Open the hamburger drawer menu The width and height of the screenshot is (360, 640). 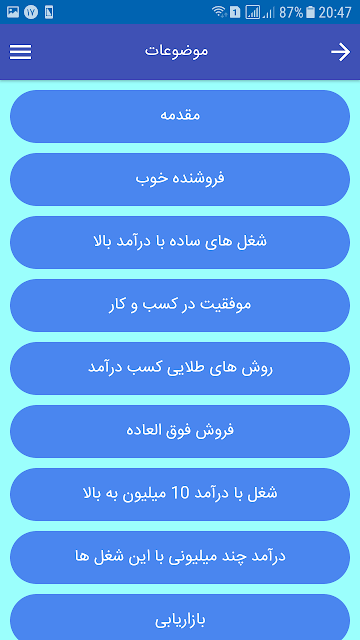click(x=20, y=52)
